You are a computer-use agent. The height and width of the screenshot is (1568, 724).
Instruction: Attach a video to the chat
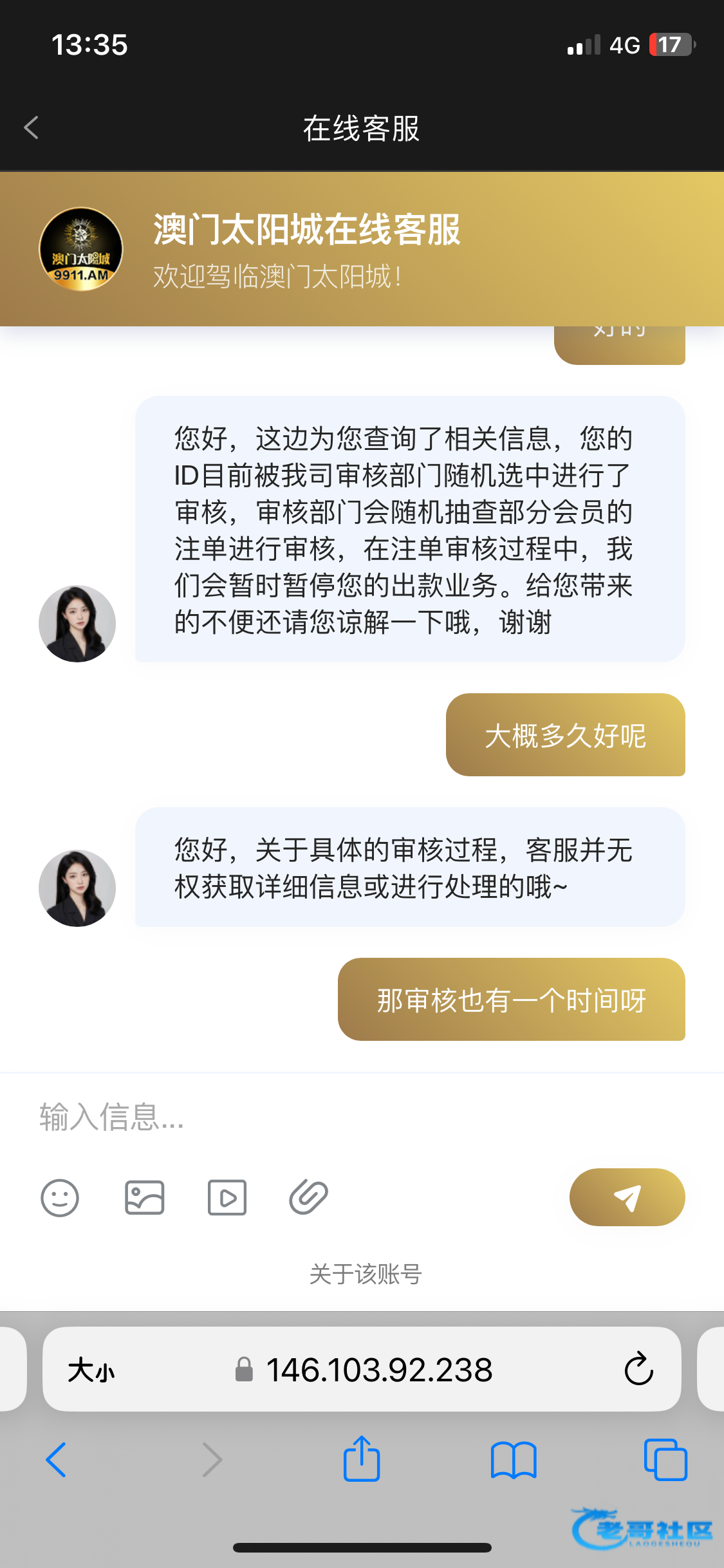coord(227,1198)
